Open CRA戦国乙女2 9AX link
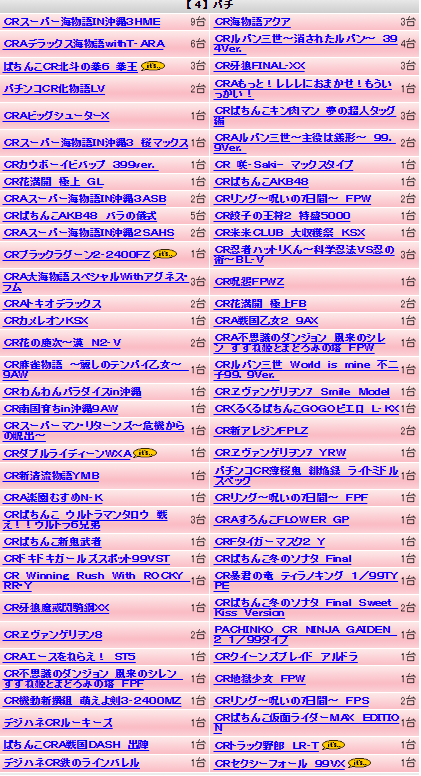Screen dimensions: 421x776 pos(266,321)
